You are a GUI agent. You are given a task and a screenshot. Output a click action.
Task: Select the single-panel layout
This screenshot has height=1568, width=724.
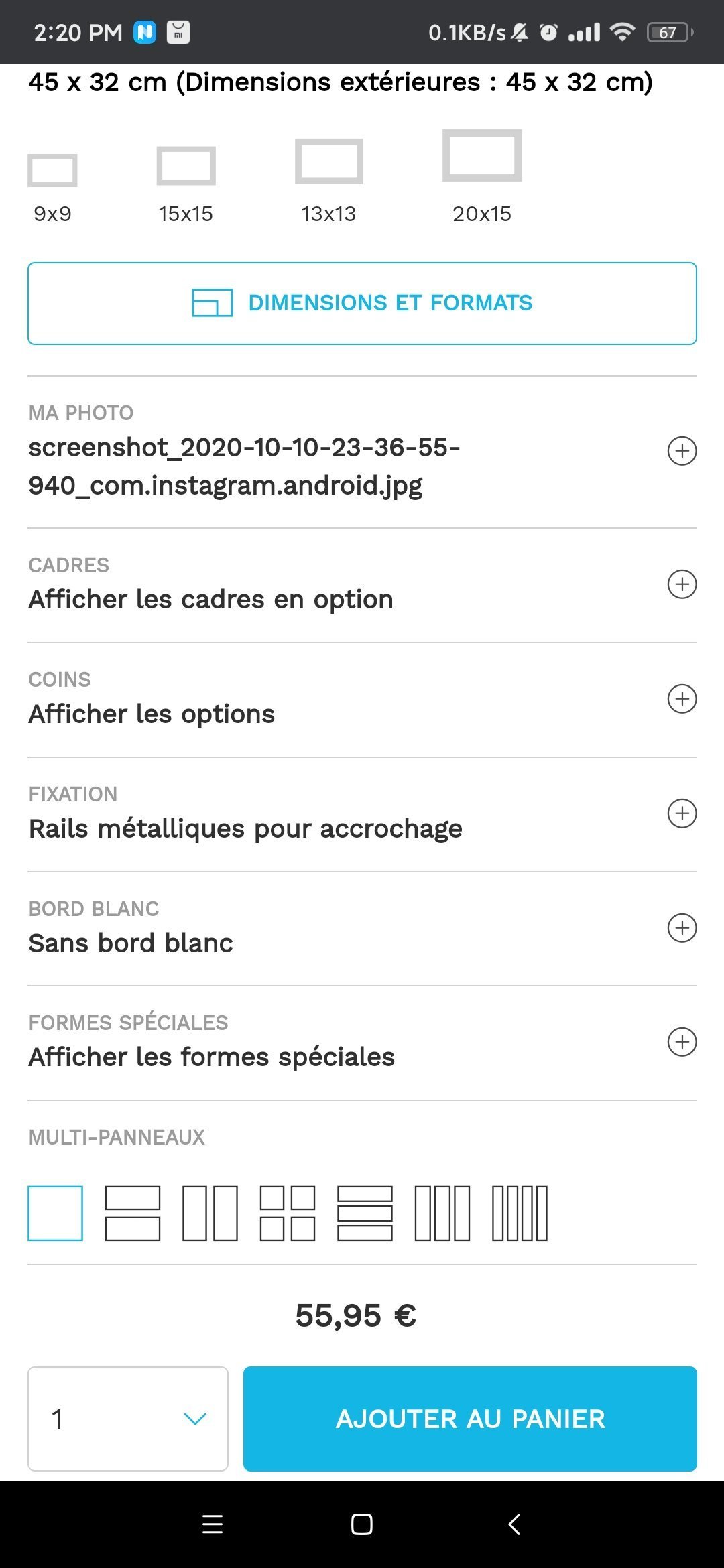click(56, 1214)
